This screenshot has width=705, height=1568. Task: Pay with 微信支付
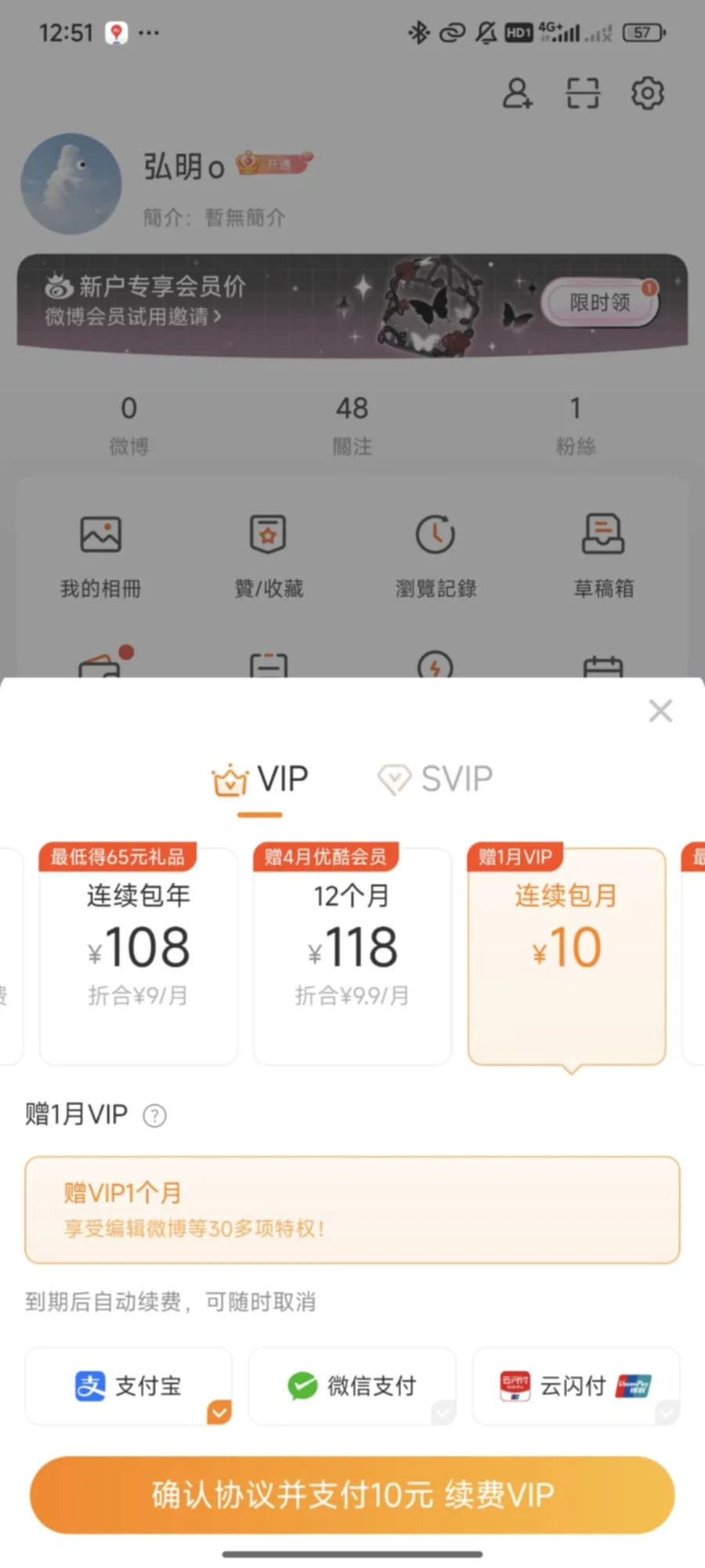(x=352, y=1385)
